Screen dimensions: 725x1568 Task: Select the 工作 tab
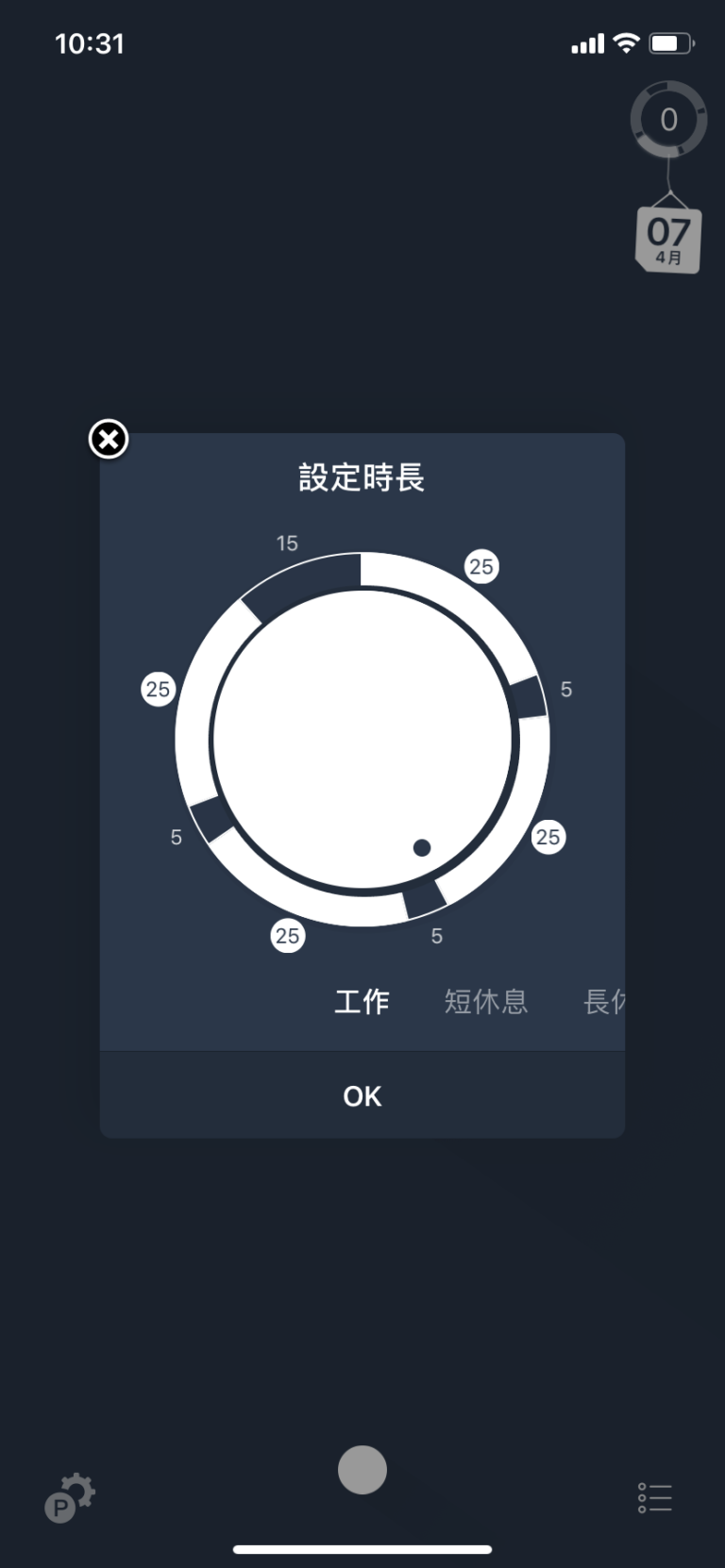coord(362,1001)
